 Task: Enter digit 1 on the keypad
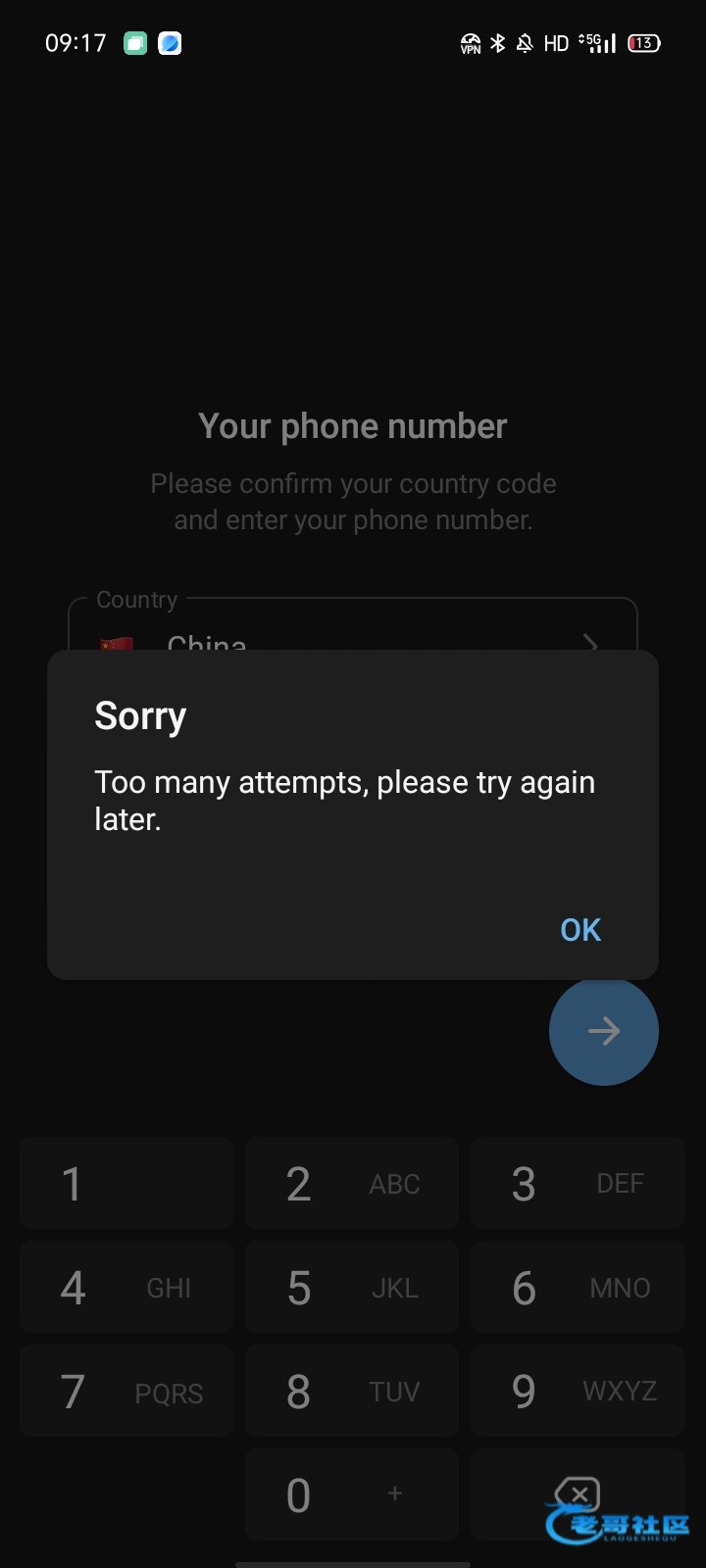pos(126,1183)
